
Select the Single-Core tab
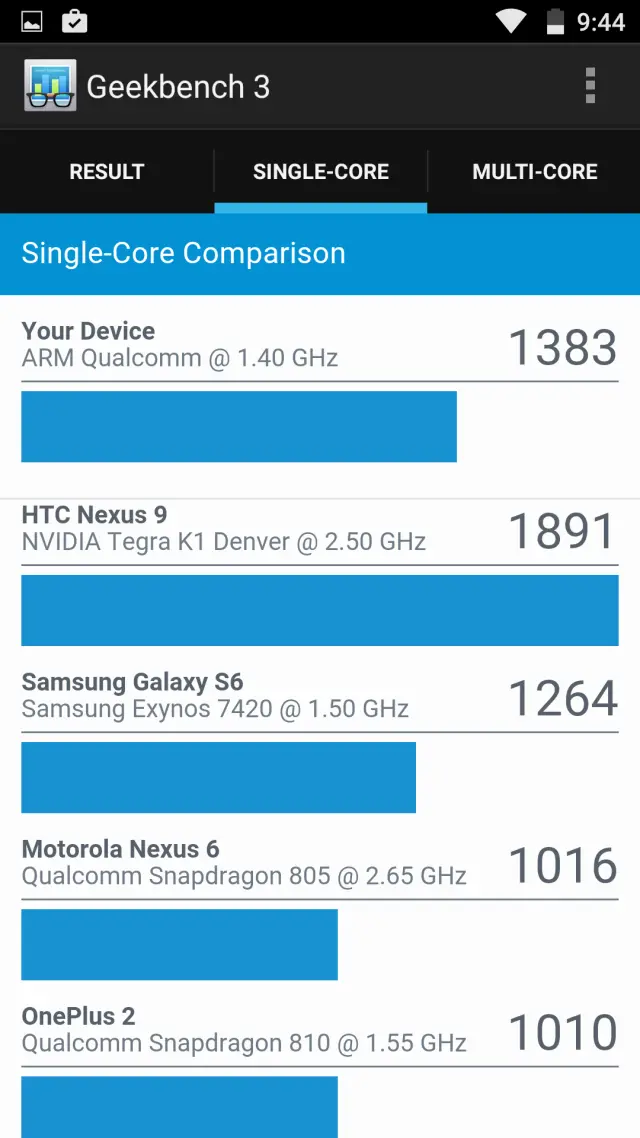(321, 172)
